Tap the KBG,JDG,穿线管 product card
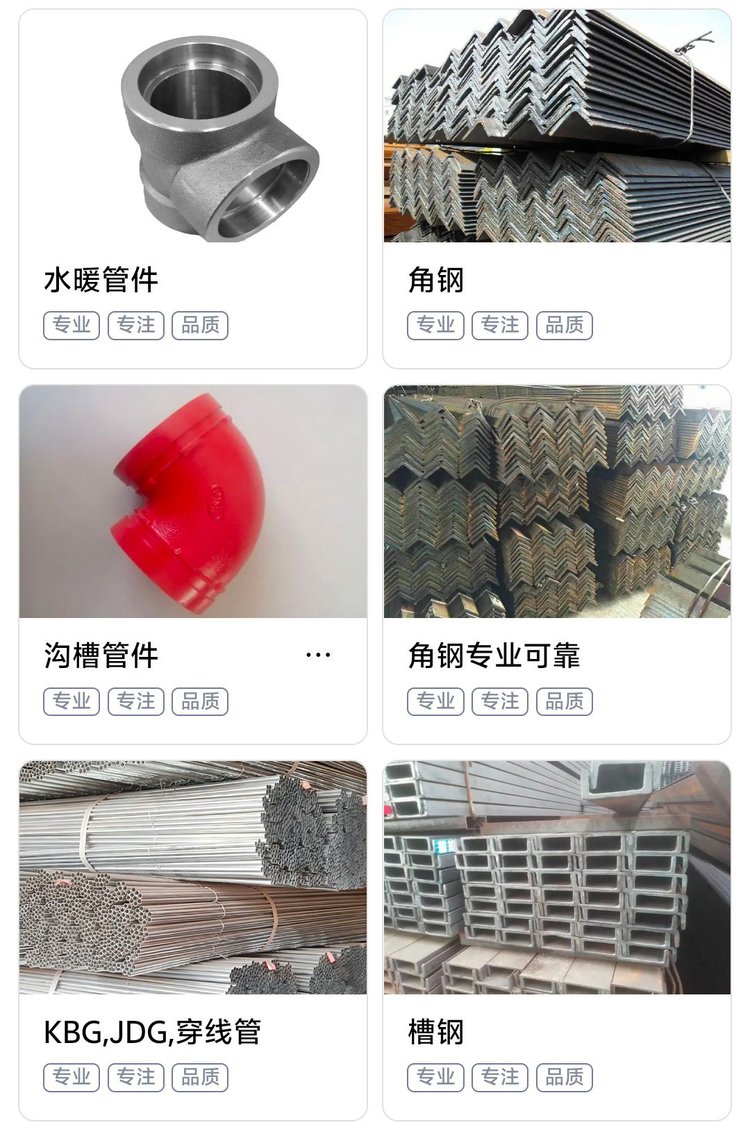This screenshot has height=1134, width=750. point(193,940)
